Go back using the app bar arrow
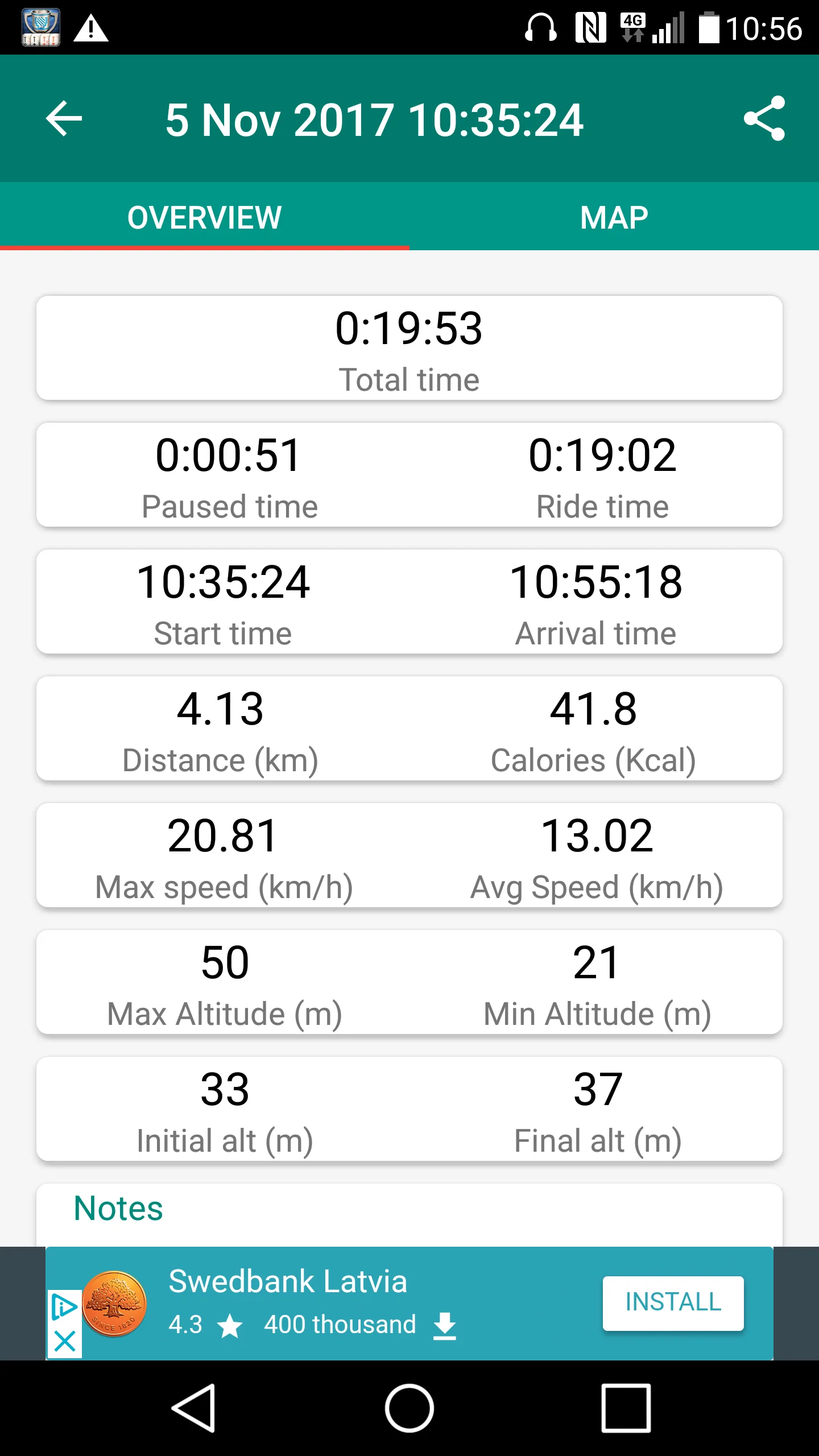Screen dimensions: 819x1456 [x=64, y=118]
